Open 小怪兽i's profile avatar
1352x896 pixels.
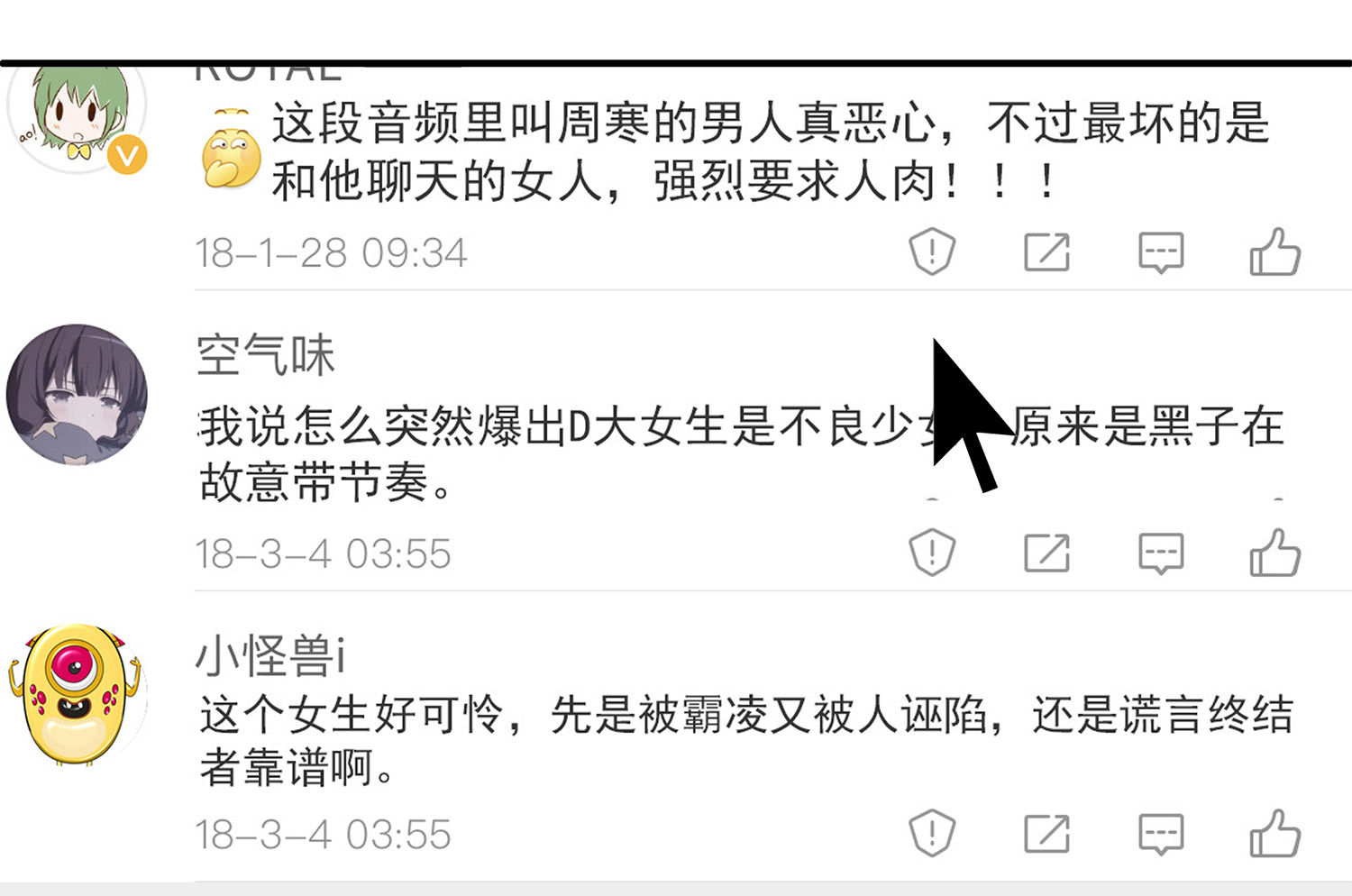(77, 693)
